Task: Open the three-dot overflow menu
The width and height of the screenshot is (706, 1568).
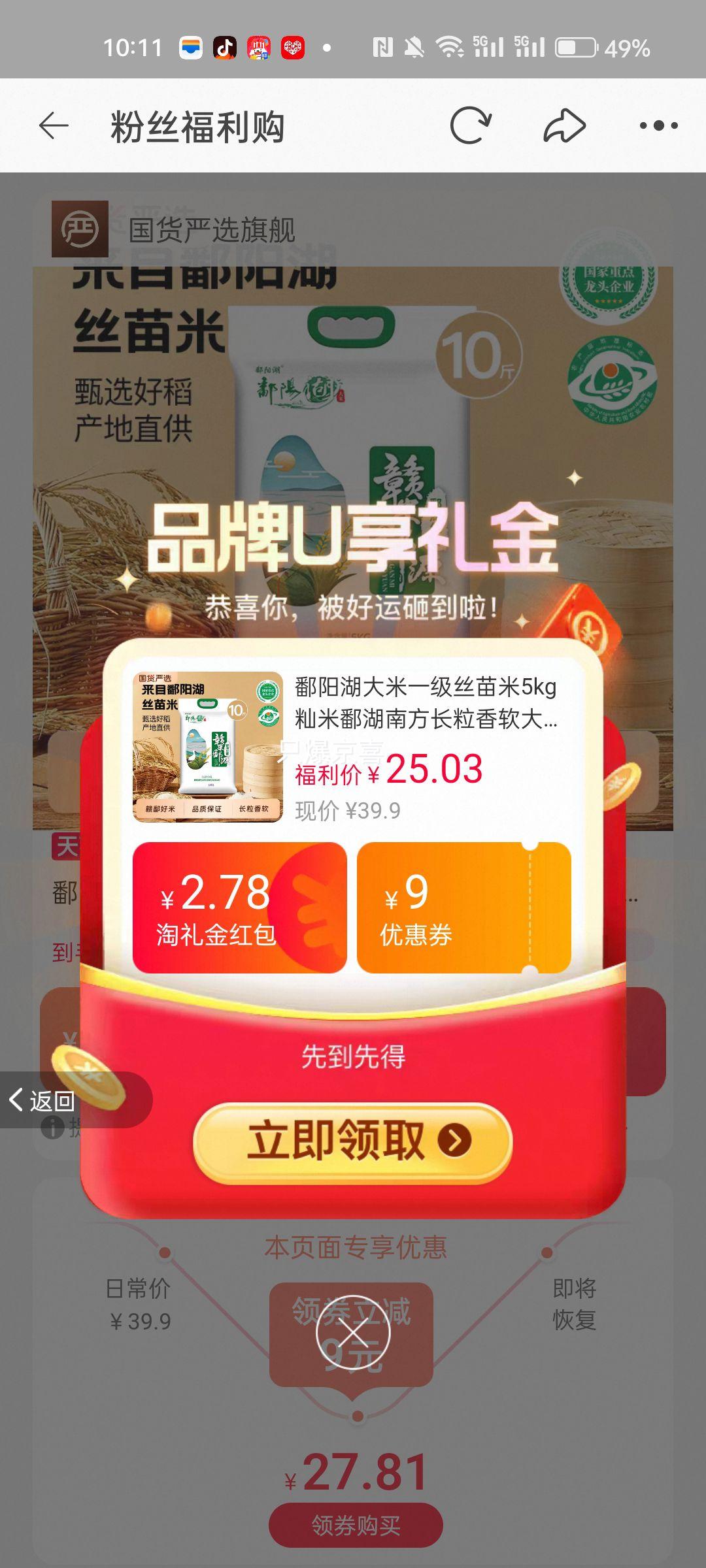Action: point(658,125)
